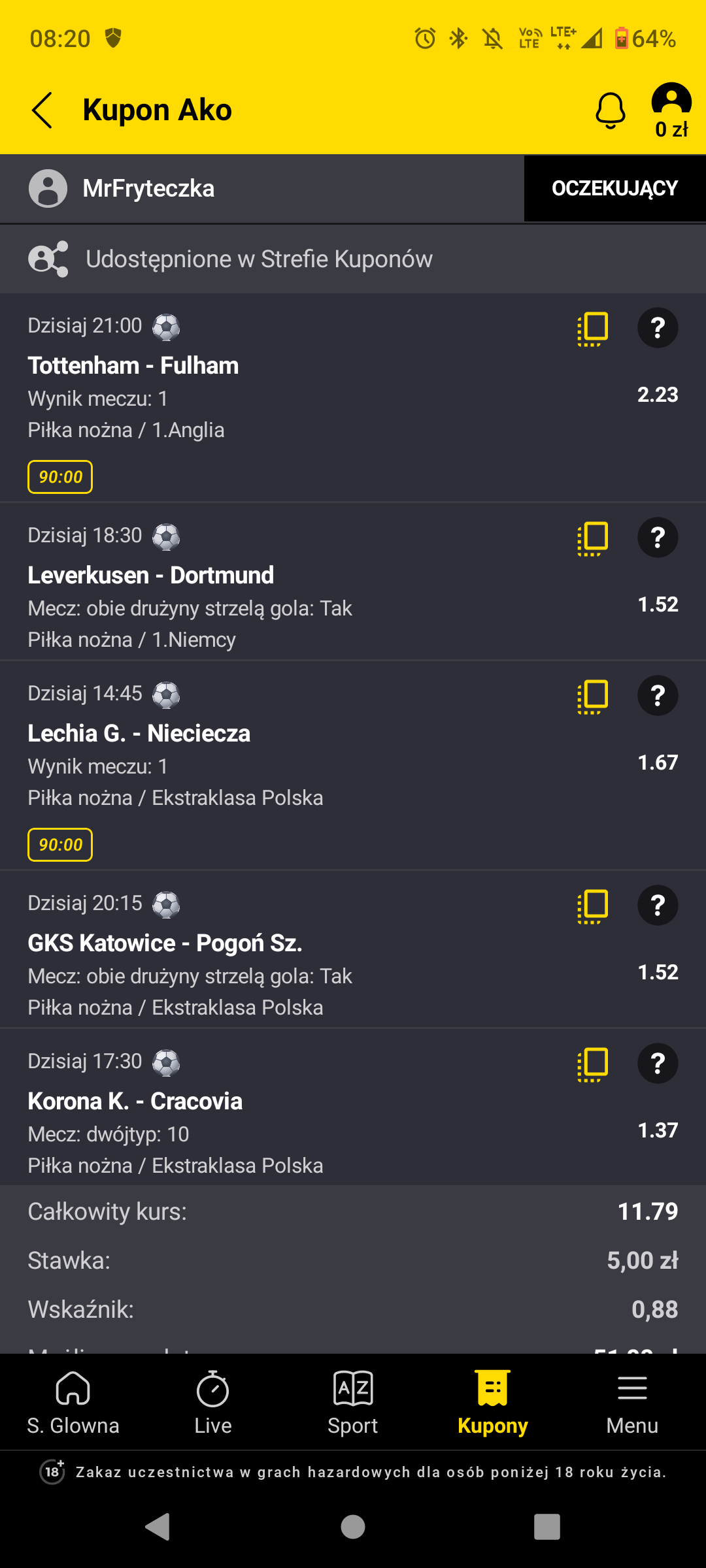
Task: Show status info for GKS Katowice - Pogoń Sz.
Action: pyautogui.click(x=658, y=906)
